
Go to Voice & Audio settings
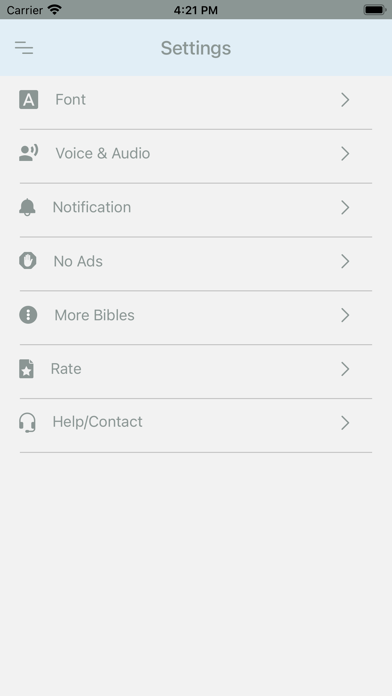(196, 156)
